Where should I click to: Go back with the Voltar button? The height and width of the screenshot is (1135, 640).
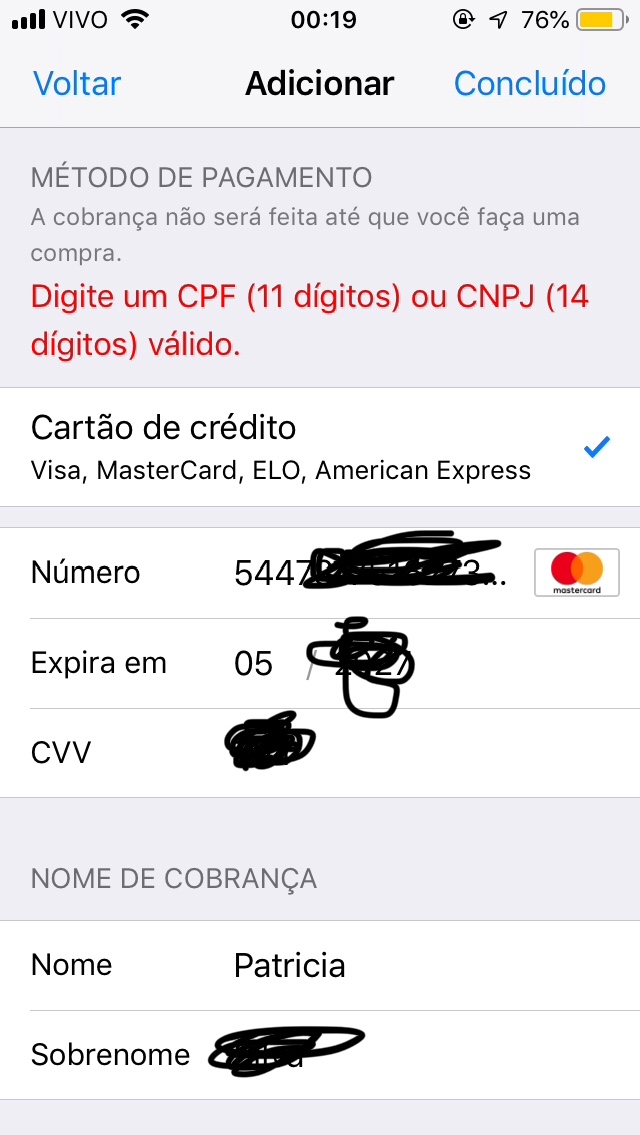click(77, 84)
